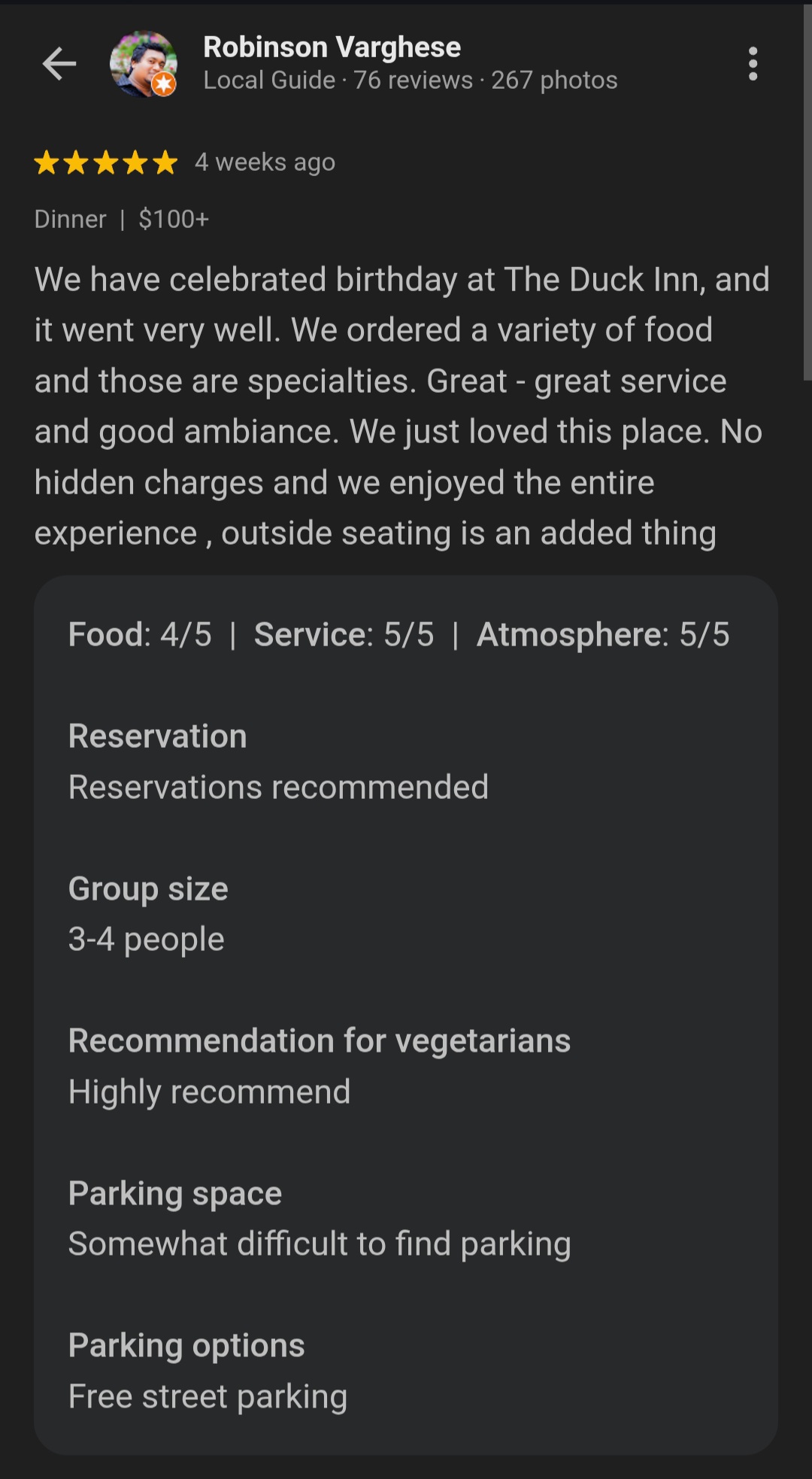
Task: Click the 4 weeks ago timestamp
Action: point(265,162)
